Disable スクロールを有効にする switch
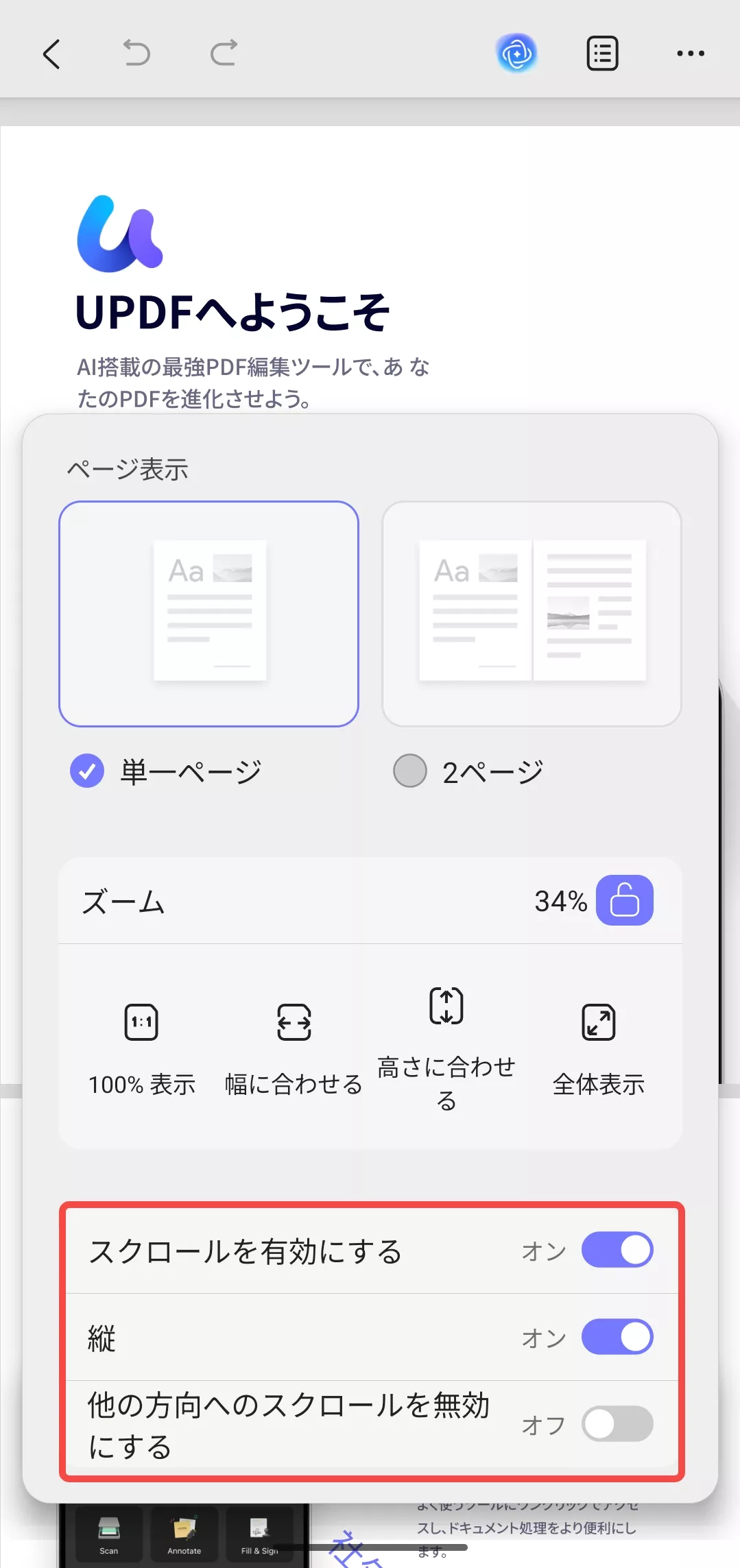This screenshot has height=1568, width=740. (617, 1250)
